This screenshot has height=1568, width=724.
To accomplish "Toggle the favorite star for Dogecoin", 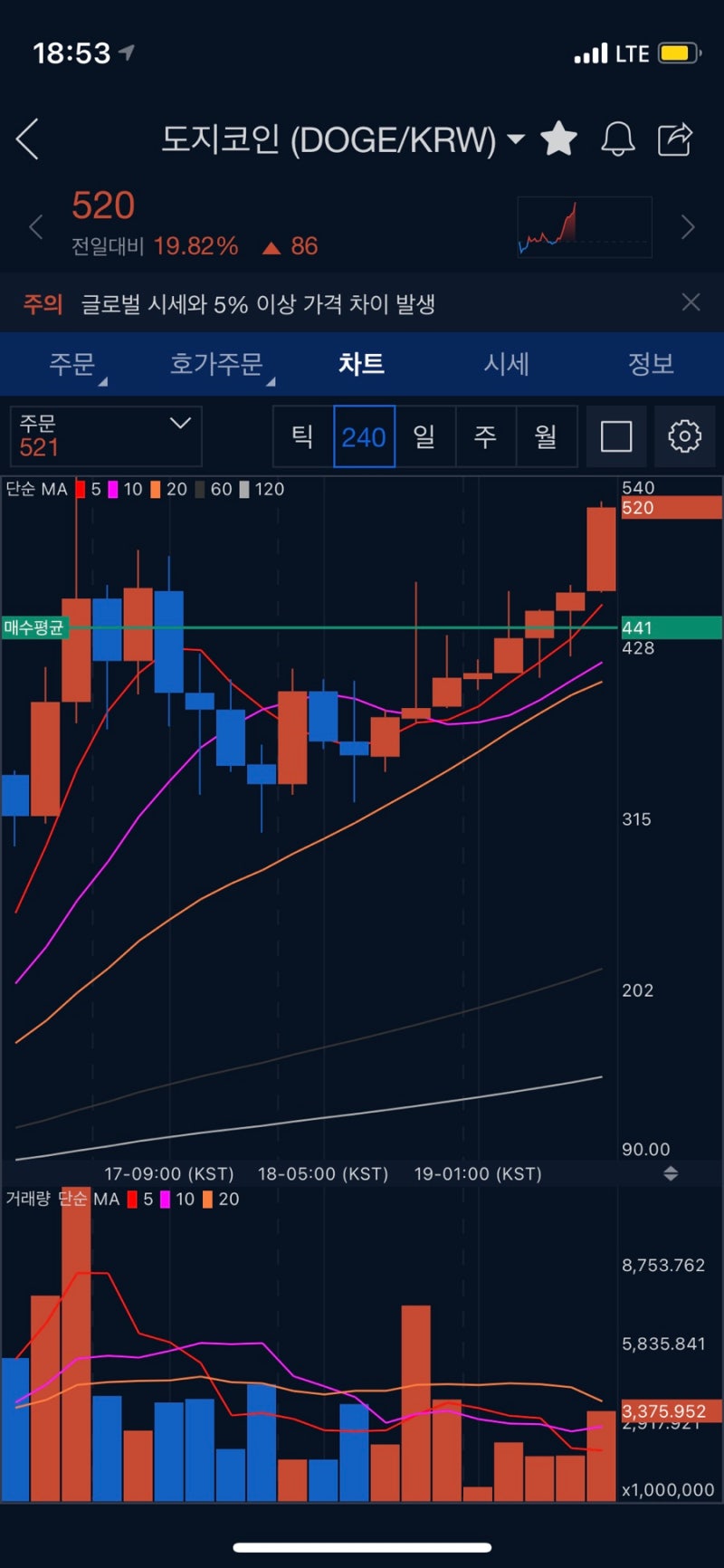I will [x=558, y=139].
